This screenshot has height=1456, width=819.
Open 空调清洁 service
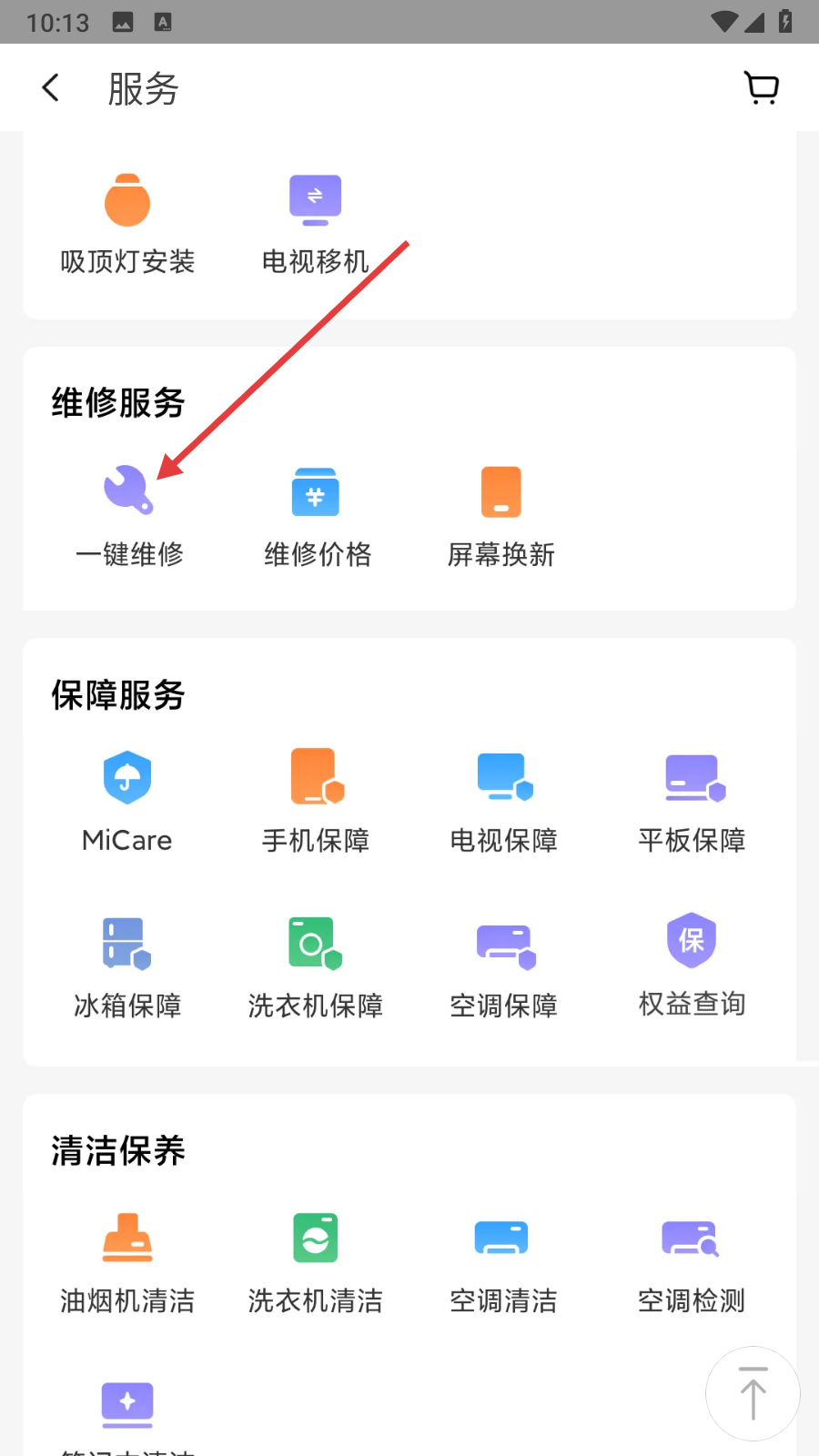point(503,1263)
